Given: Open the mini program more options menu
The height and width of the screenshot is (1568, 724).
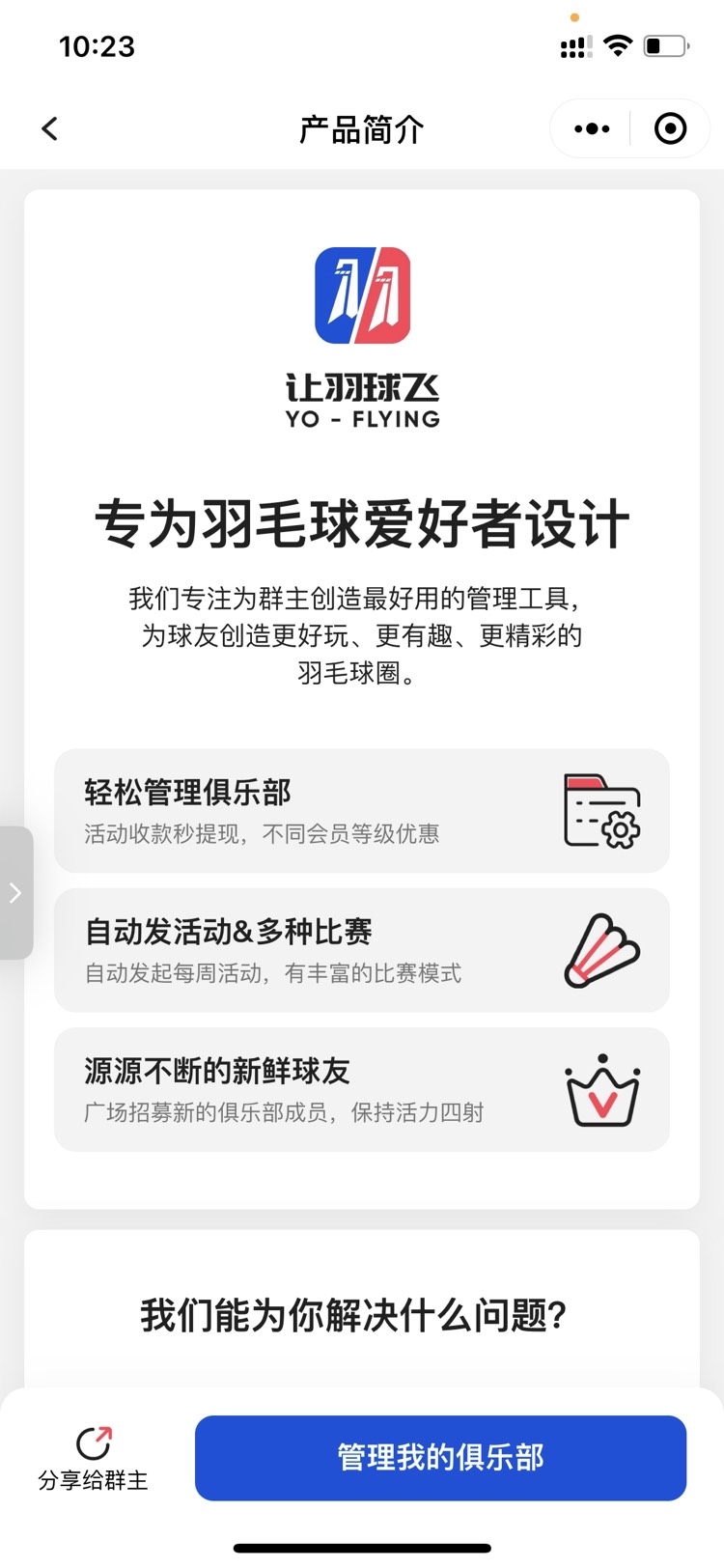Looking at the screenshot, I should pyautogui.click(x=591, y=128).
